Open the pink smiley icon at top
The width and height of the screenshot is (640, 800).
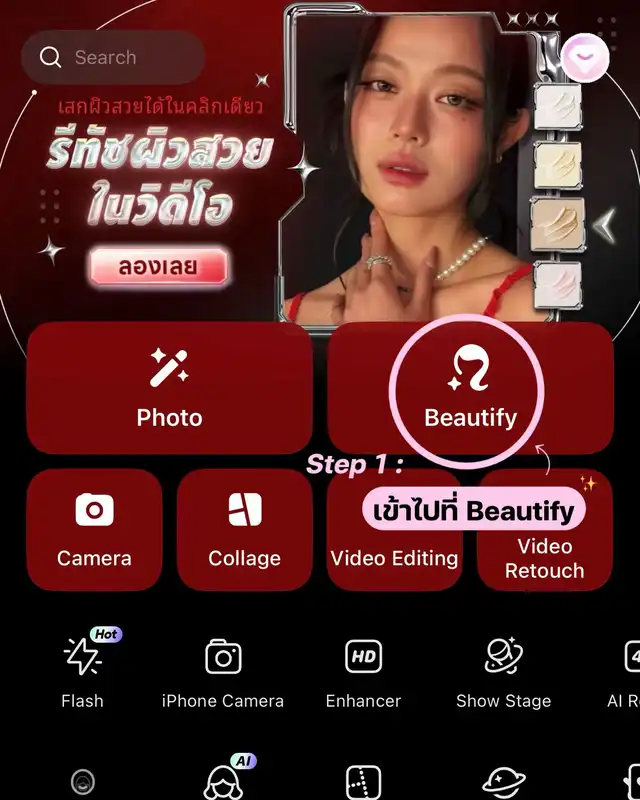[586, 56]
